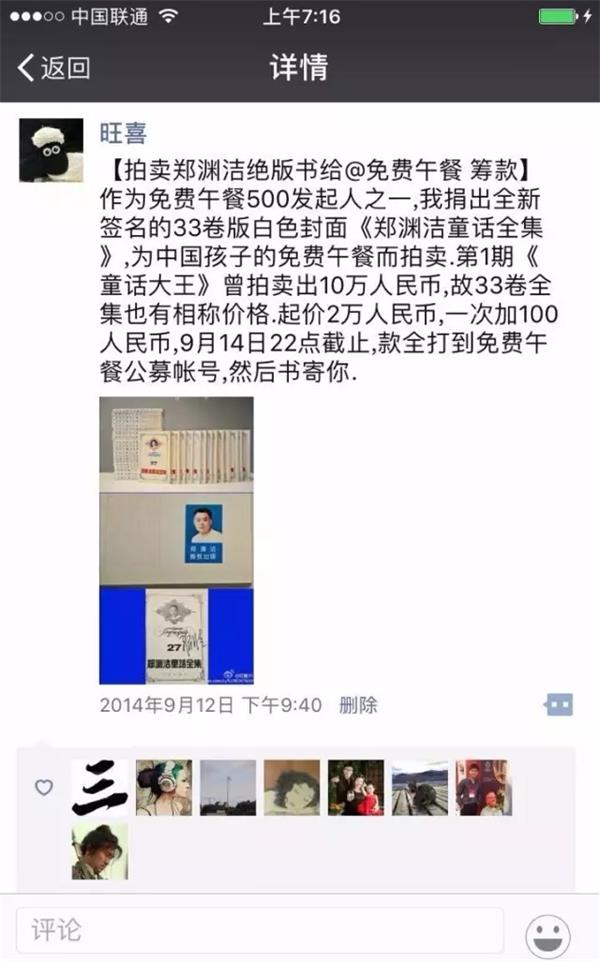Open liker with calligraphy 三 avatar
Screen dimensions: 600x961
100,787
